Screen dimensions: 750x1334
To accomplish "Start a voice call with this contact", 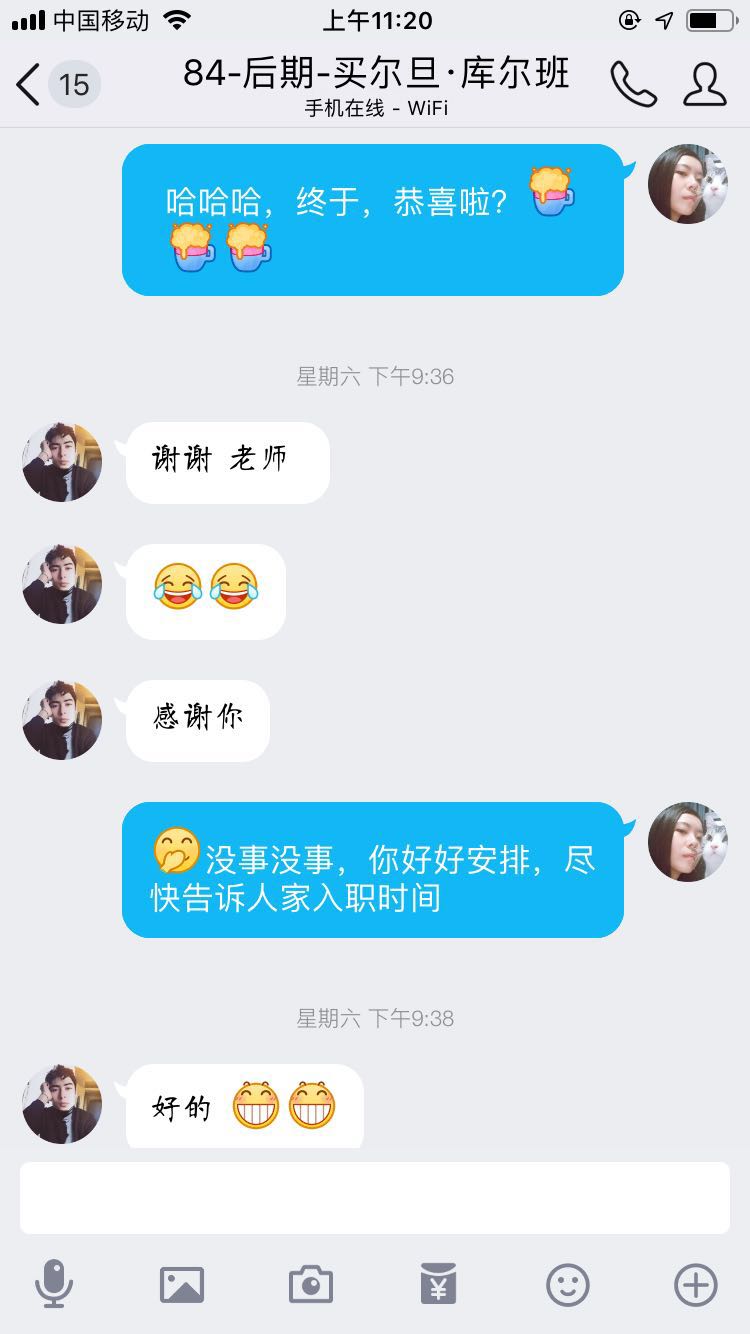I will [633, 84].
